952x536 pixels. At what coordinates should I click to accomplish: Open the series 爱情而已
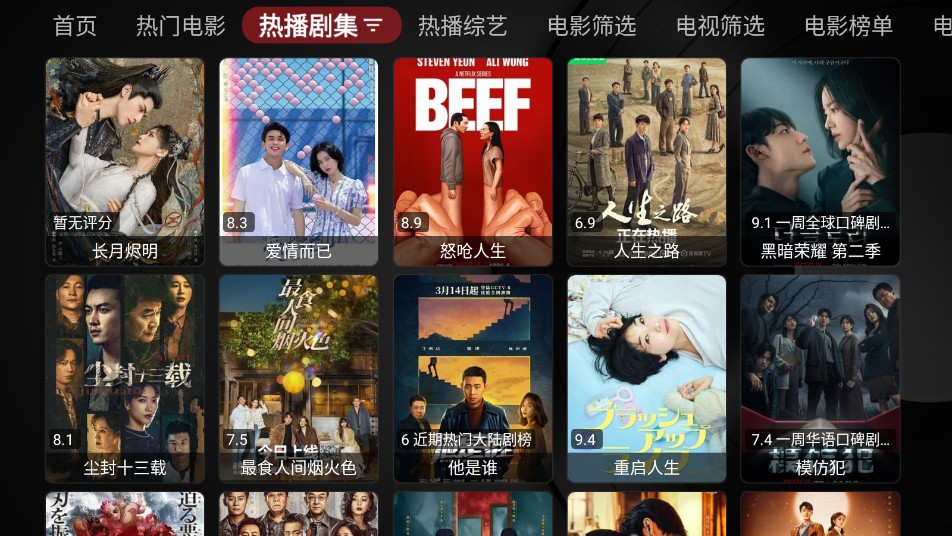point(298,160)
